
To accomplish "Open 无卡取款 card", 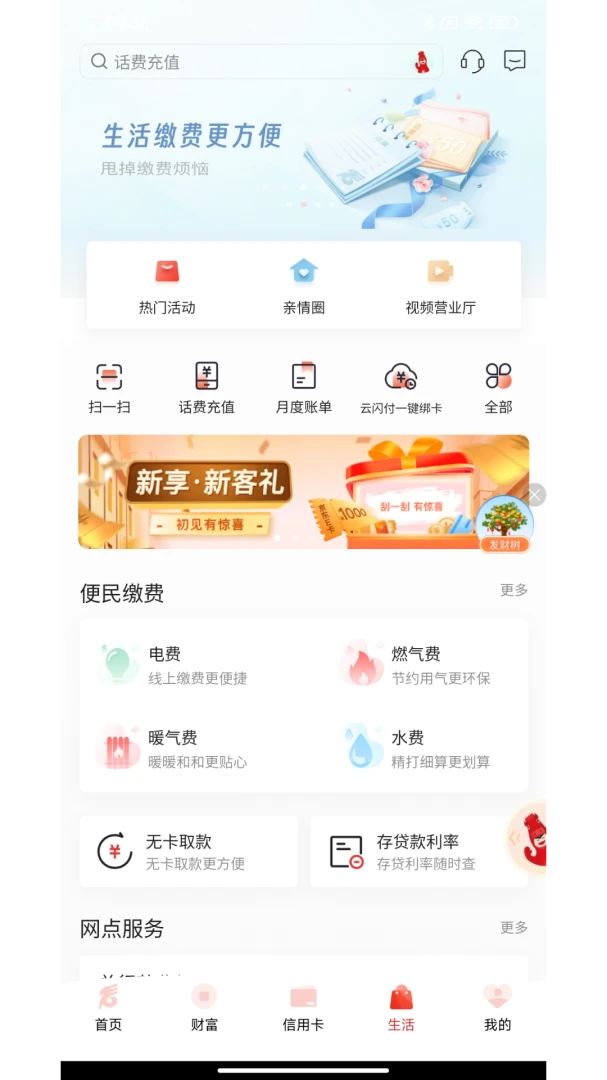I will coord(189,851).
